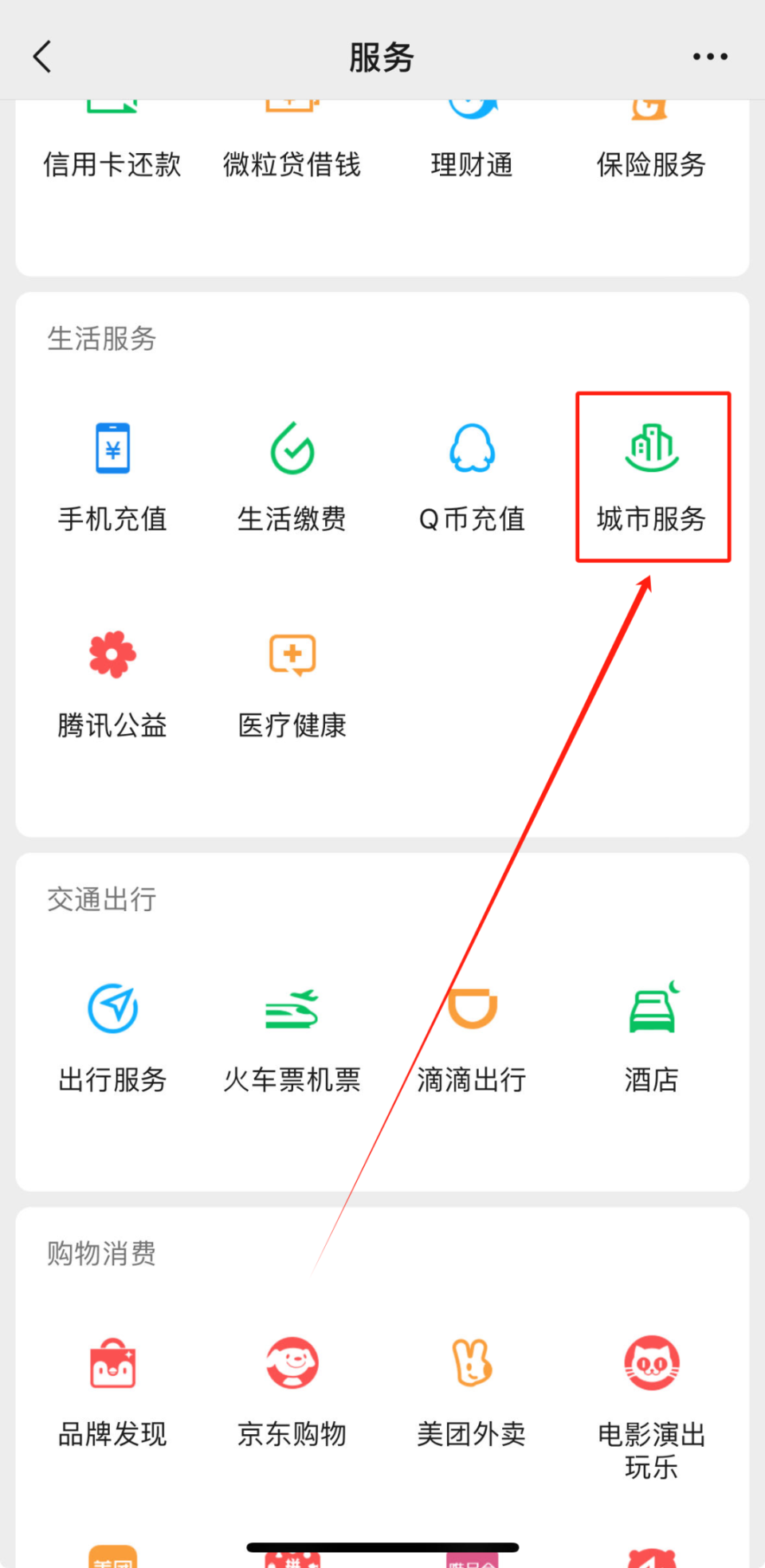Select 微粒贷借钱

292,151
